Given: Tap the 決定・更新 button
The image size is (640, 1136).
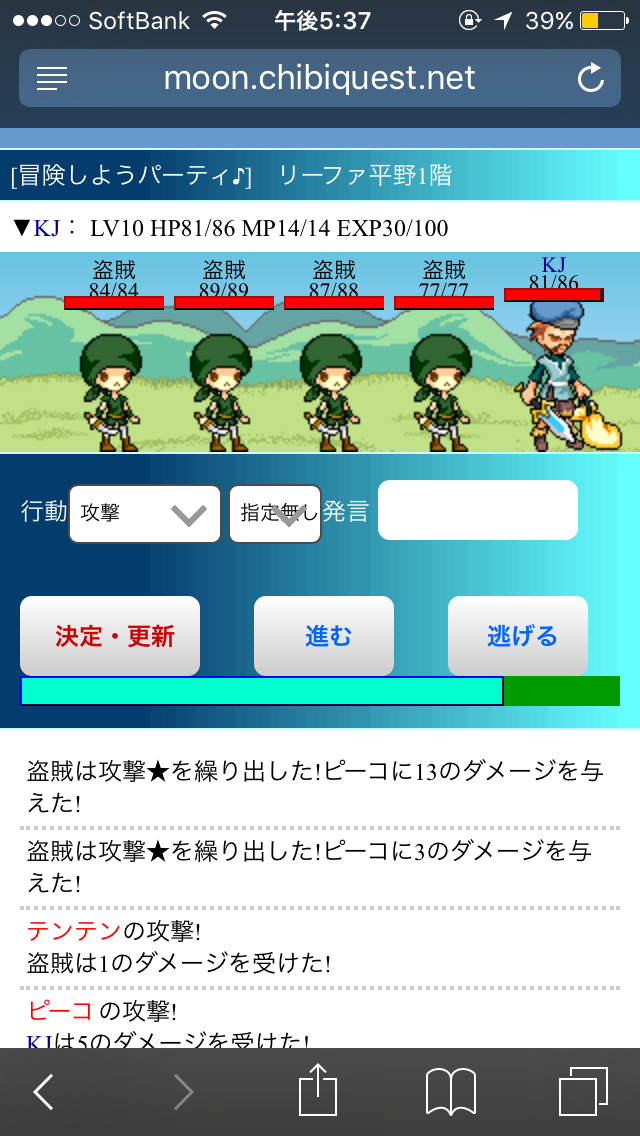Looking at the screenshot, I should (x=110, y=636).
